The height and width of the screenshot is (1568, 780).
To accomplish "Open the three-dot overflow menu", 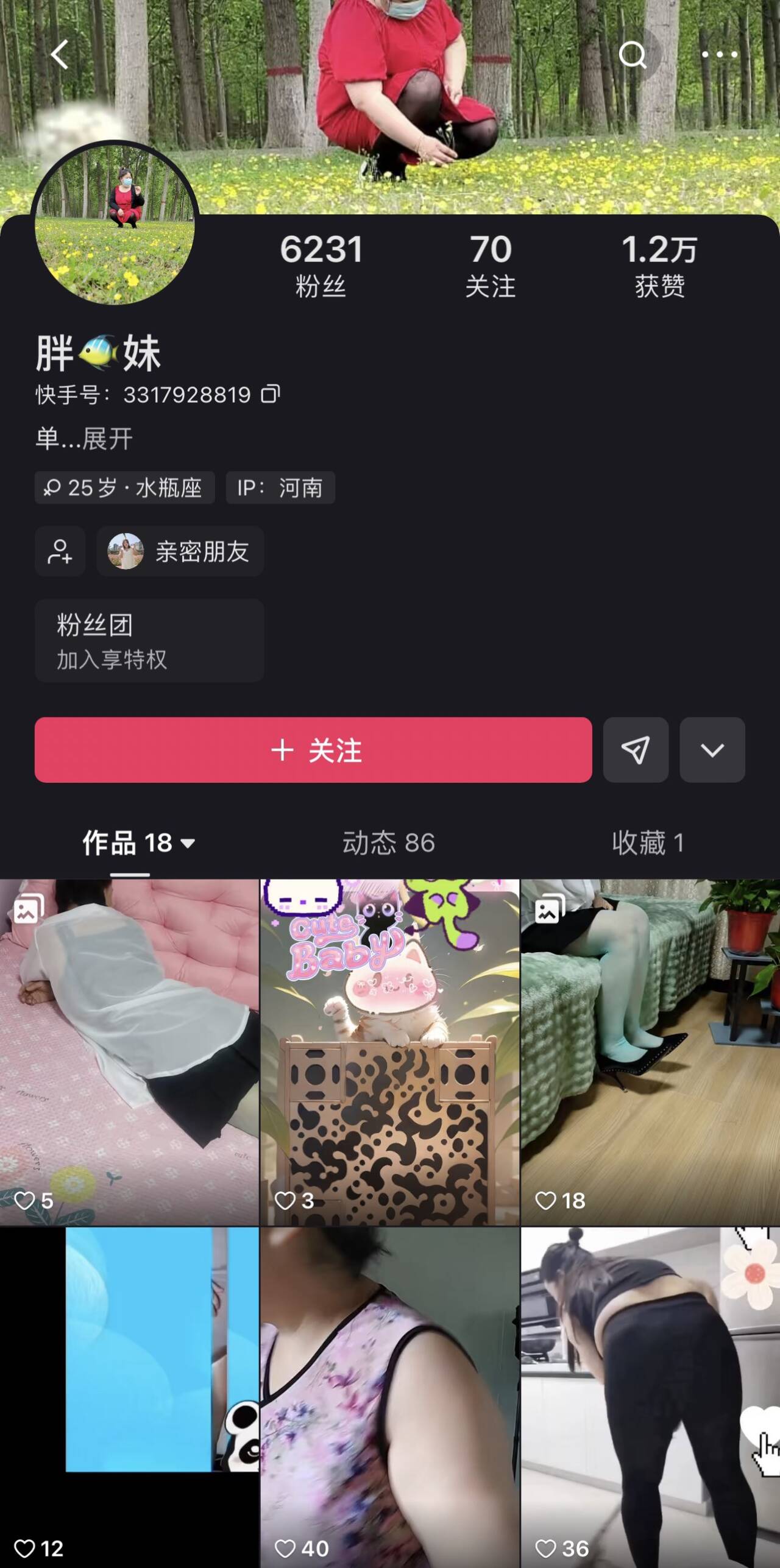I will pyautogui.click(x=719, y=55).
